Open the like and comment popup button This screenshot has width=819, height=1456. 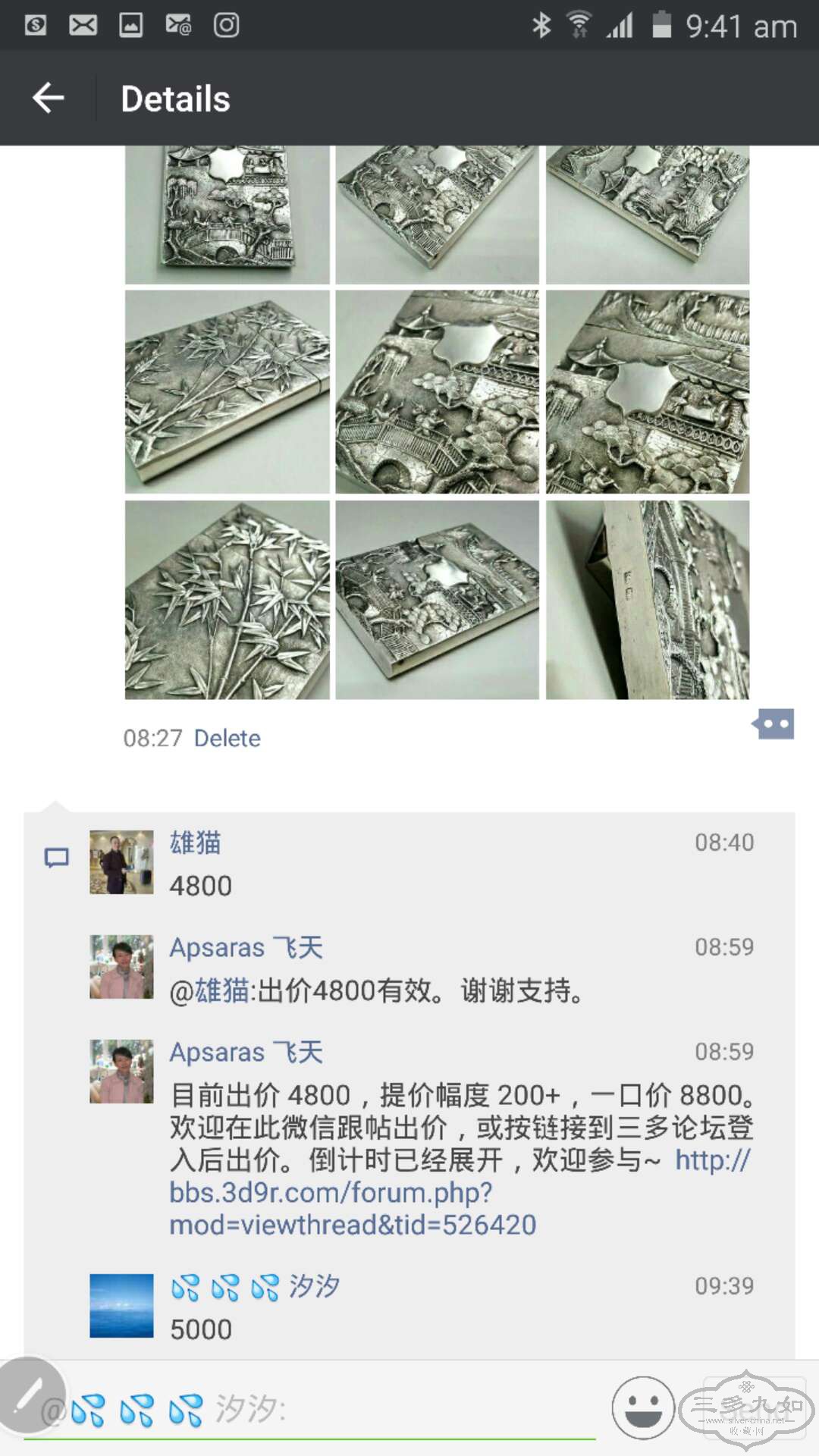tap(773, 724)
